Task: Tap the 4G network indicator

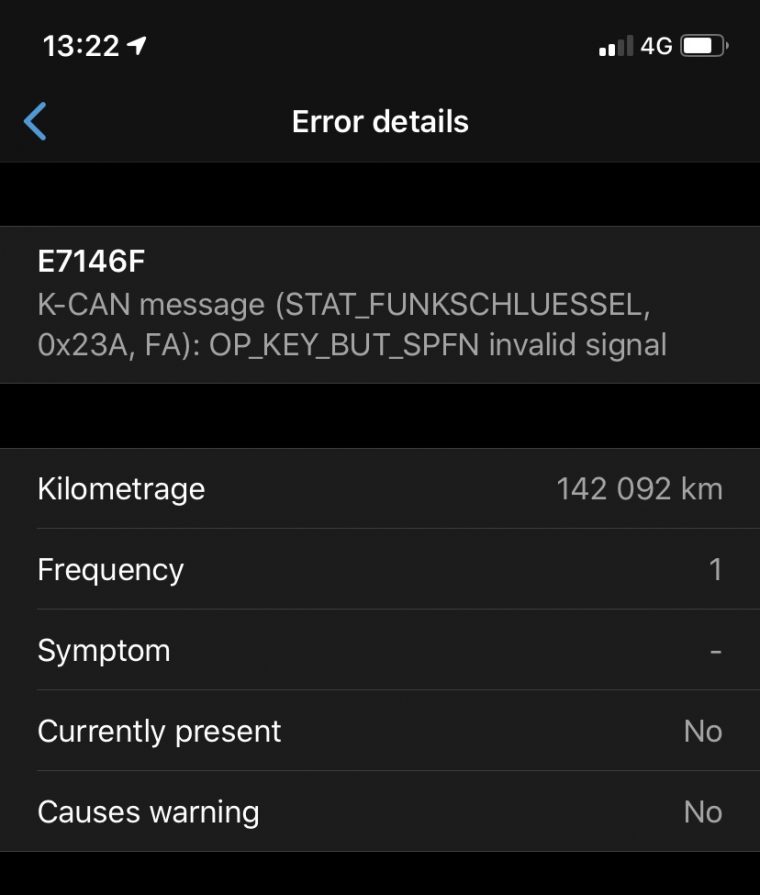Action: (657, 44)
